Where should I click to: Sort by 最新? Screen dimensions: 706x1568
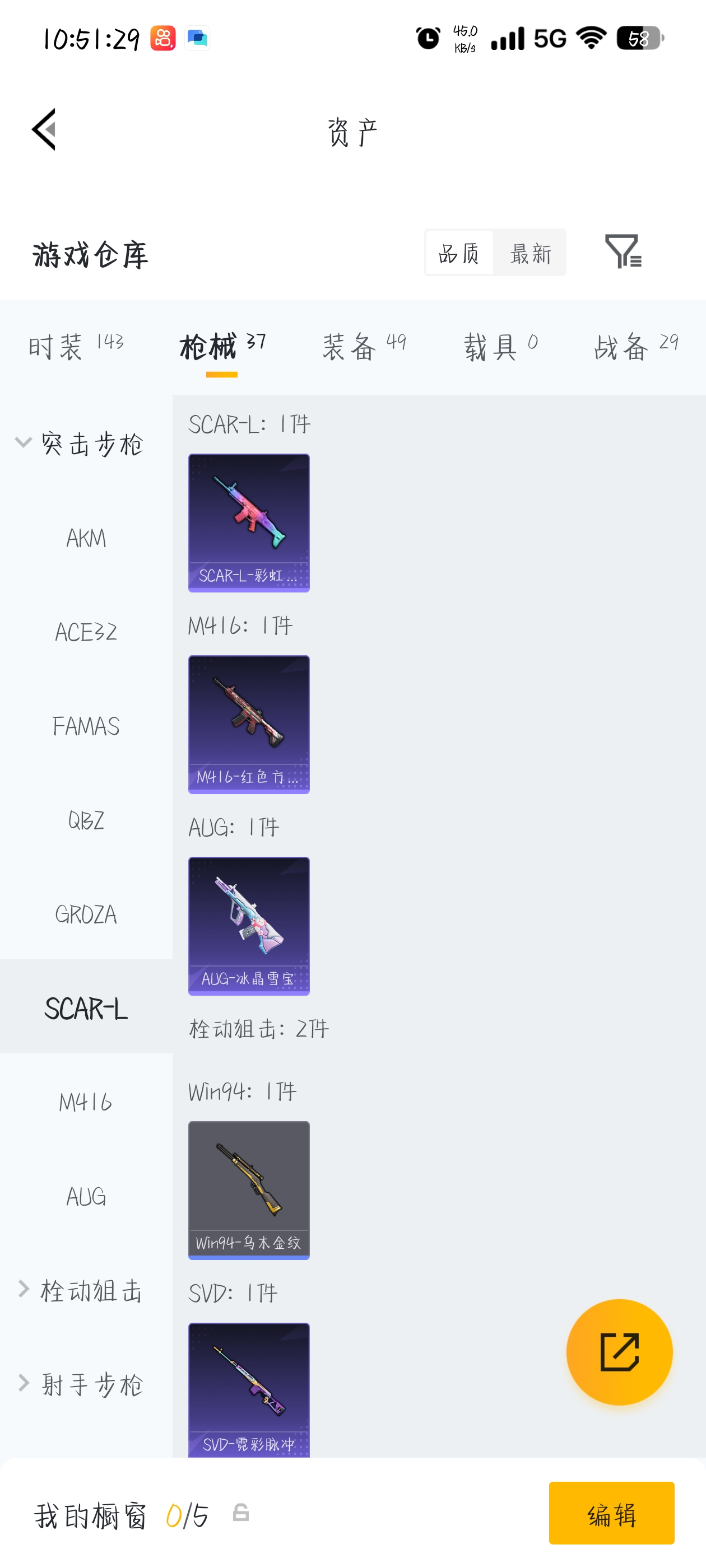tap(530, 253)
